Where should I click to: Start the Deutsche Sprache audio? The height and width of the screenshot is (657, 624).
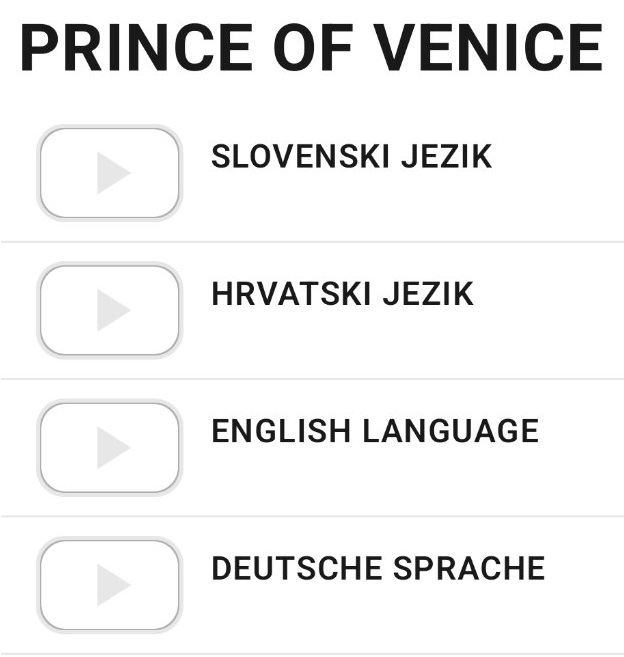109,585
